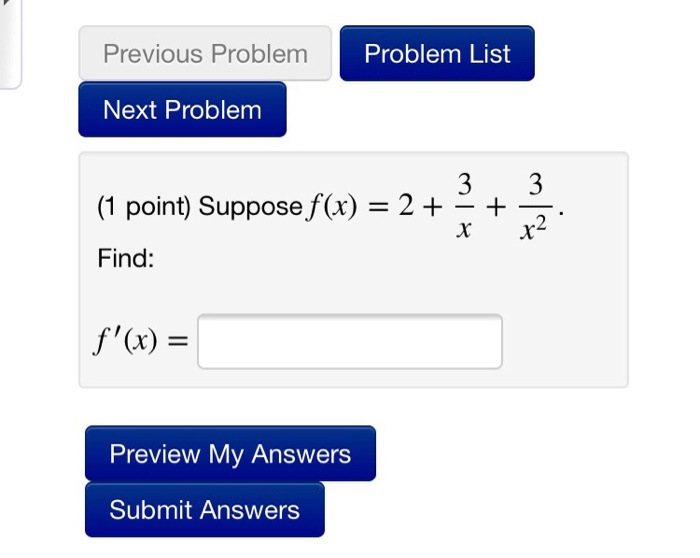Go to the Previous Problem
The width and height of the screenshot is (700, 558).
[x=205, y=54]
